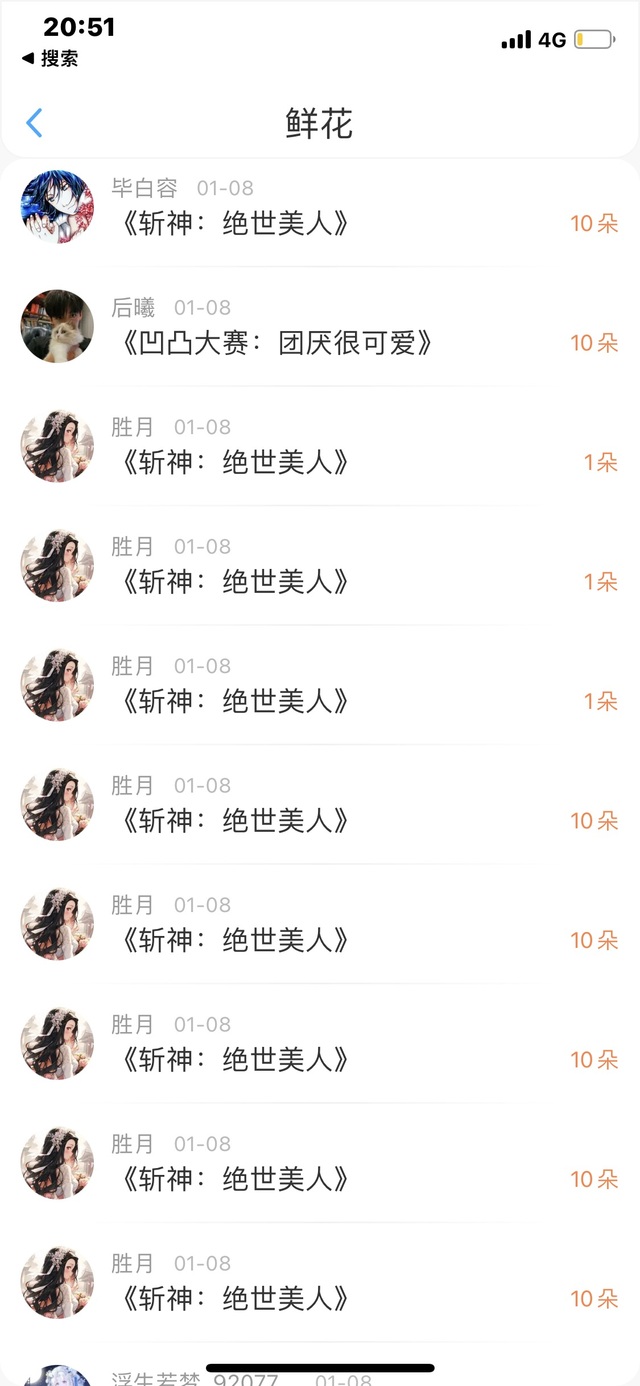The image size is (640, 1386).
Task: Return to 搜索 via status bar breadcrumb
Action: pyautogui.click(x=50, y=59)
